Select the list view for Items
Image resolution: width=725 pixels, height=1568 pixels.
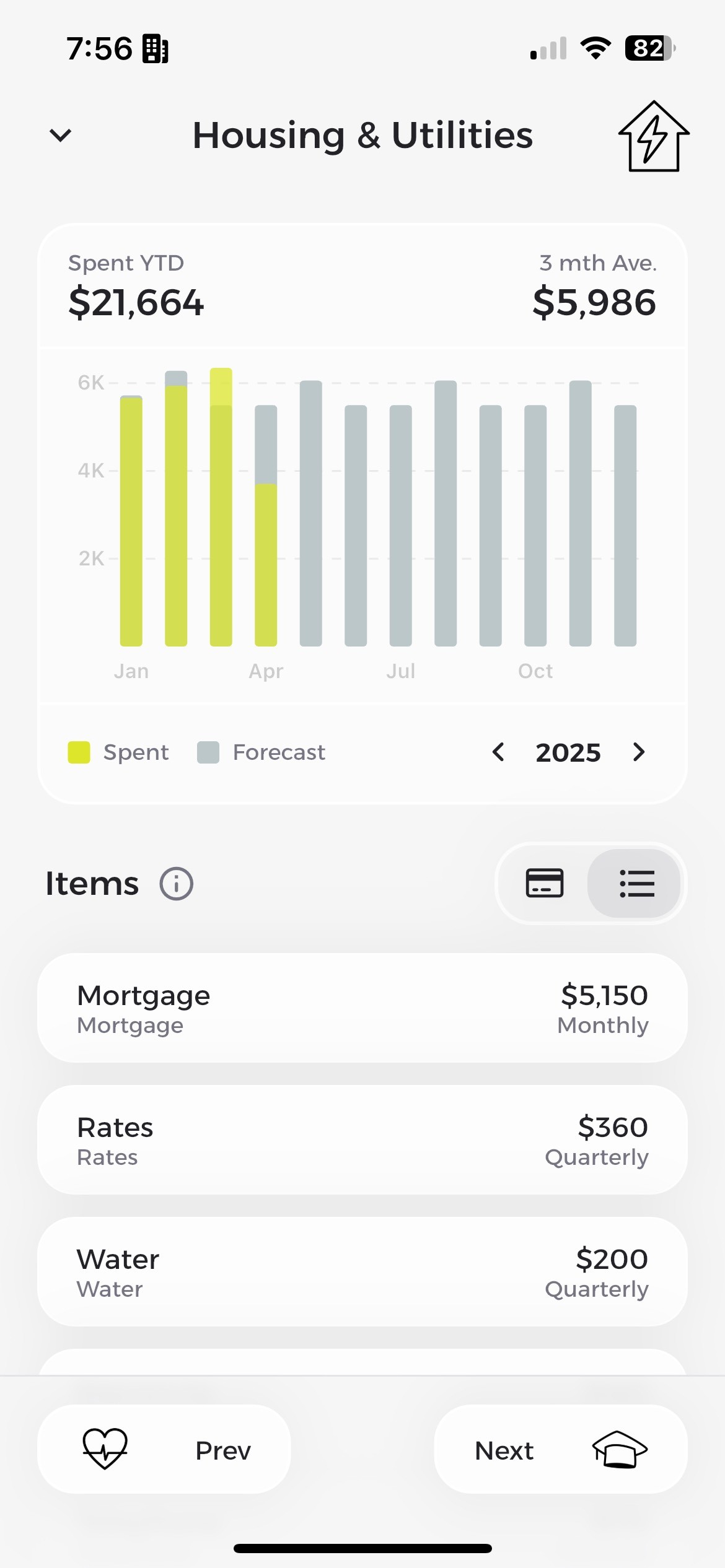[x=636, y=883]
